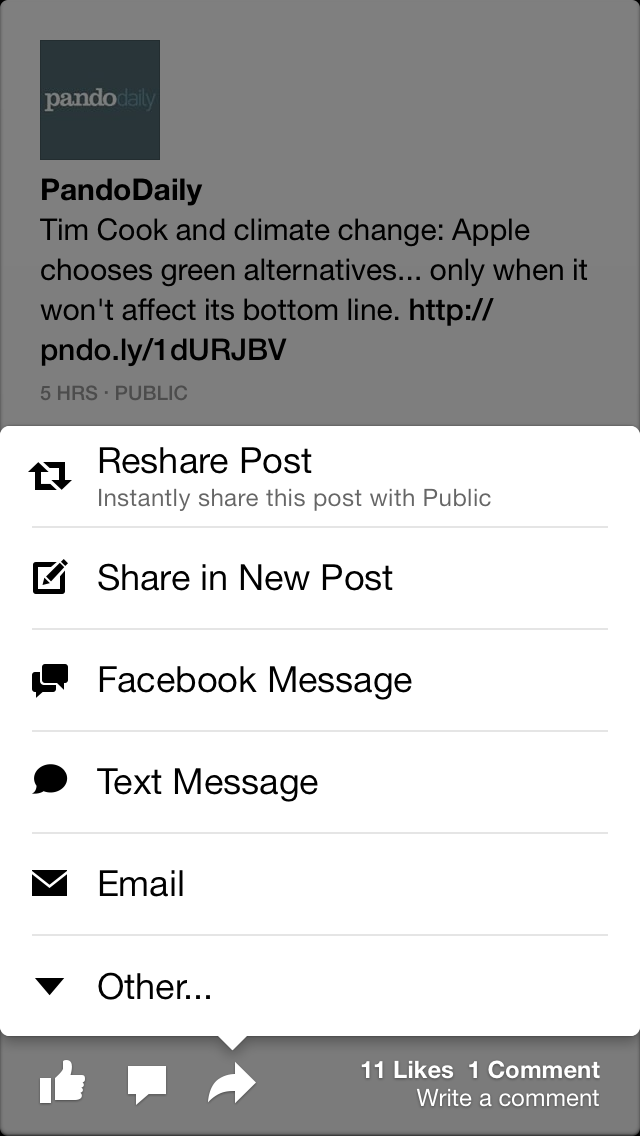The image size is (640, 1136).
Task: View the 11 Likes list
Action: (407, 1070)
